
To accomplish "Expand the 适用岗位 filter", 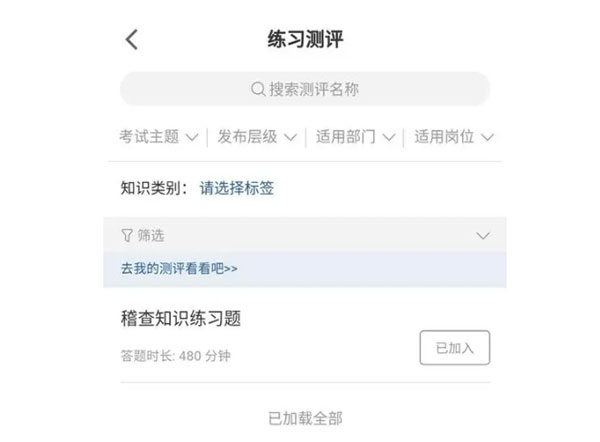I will click(x=454, y=137).
